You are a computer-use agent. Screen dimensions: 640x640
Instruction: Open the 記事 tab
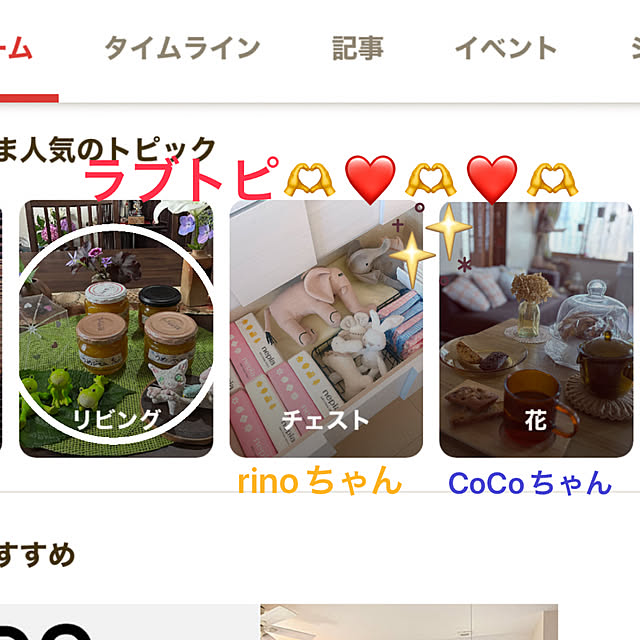(357, 47)
